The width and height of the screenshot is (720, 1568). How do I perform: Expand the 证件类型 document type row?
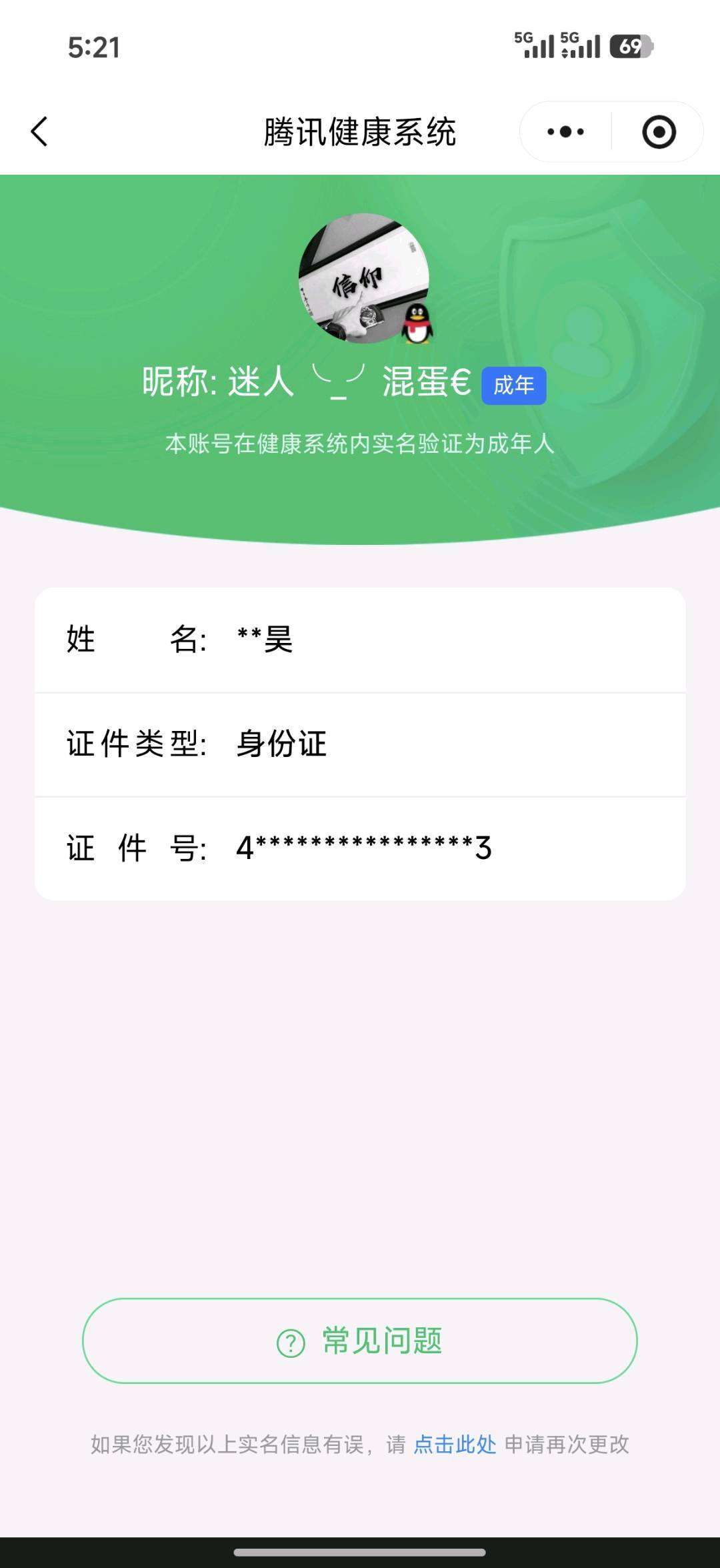click(x=360, y=744)
